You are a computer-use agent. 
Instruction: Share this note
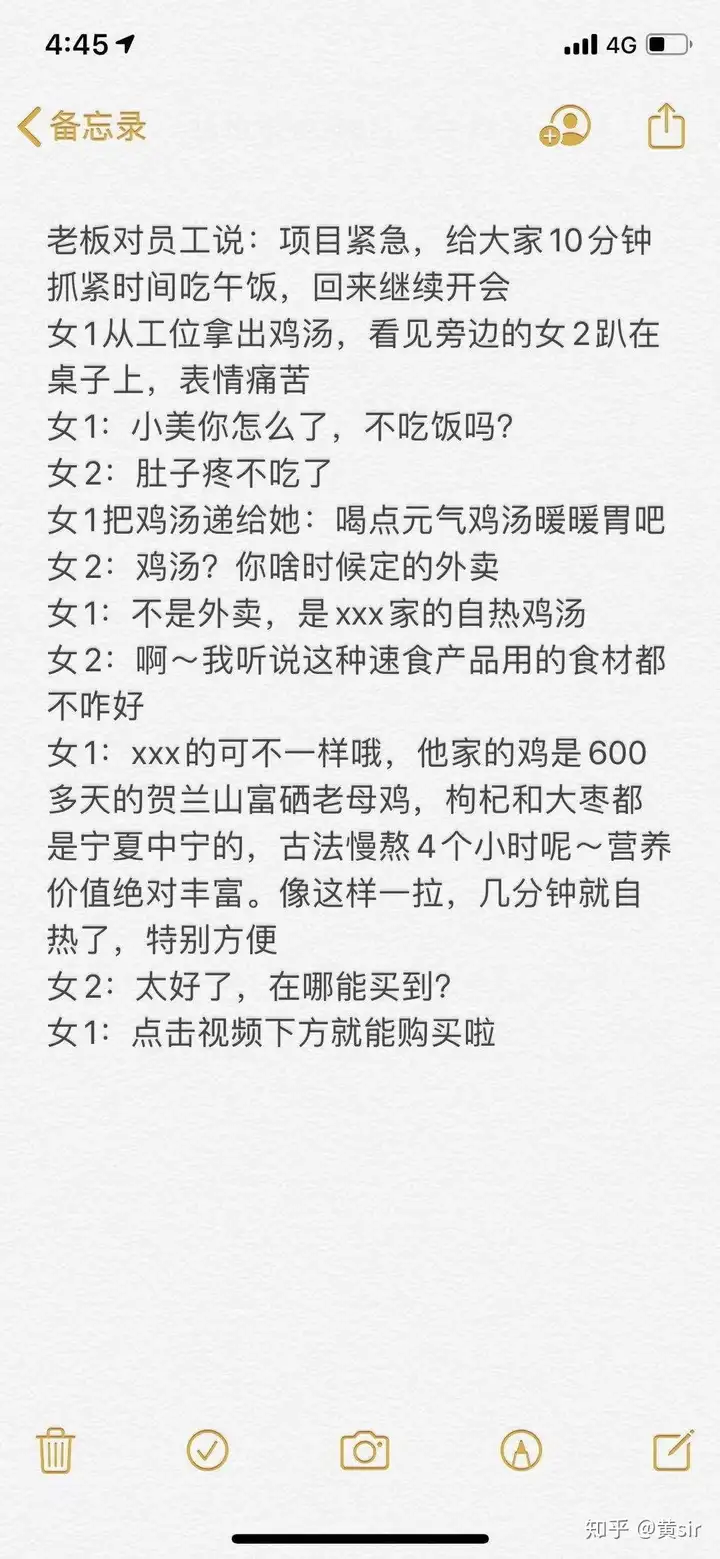point(666,126)
